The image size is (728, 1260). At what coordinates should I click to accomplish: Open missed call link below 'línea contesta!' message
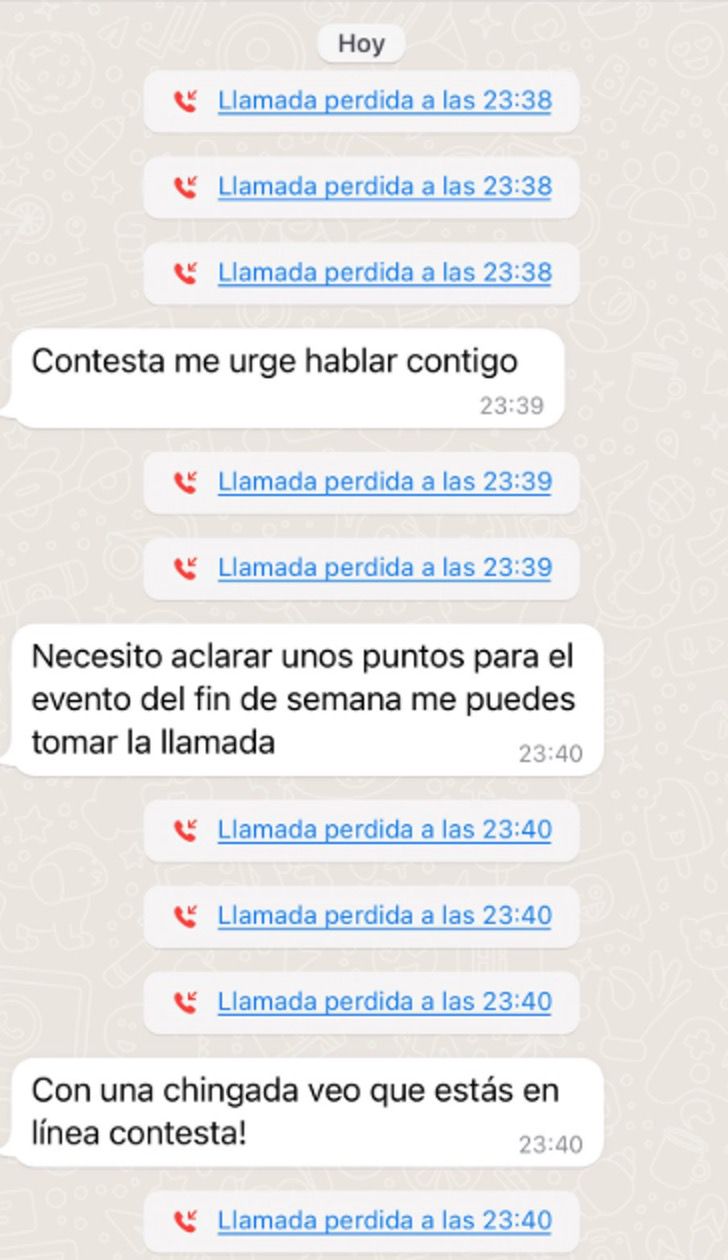(x=384, y=1220)
